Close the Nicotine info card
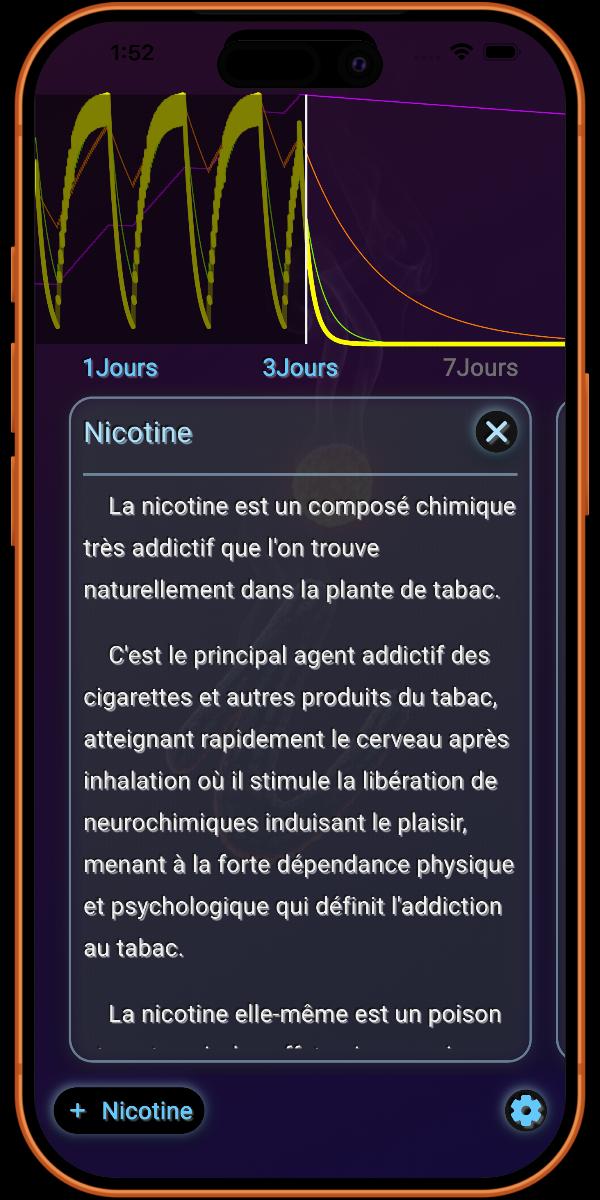 (496, 432)
